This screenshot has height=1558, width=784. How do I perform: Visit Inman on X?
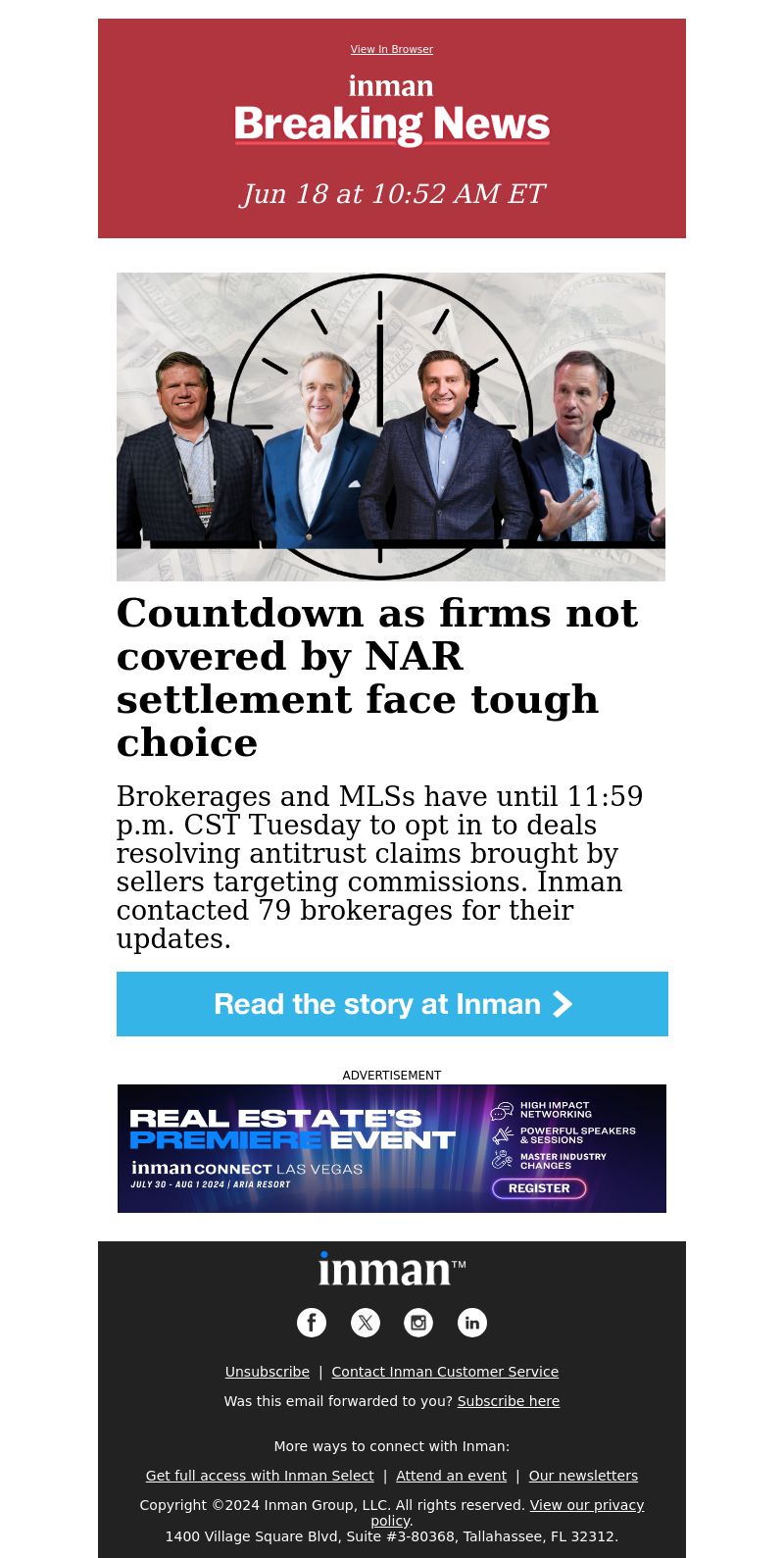pos(366,1323)
